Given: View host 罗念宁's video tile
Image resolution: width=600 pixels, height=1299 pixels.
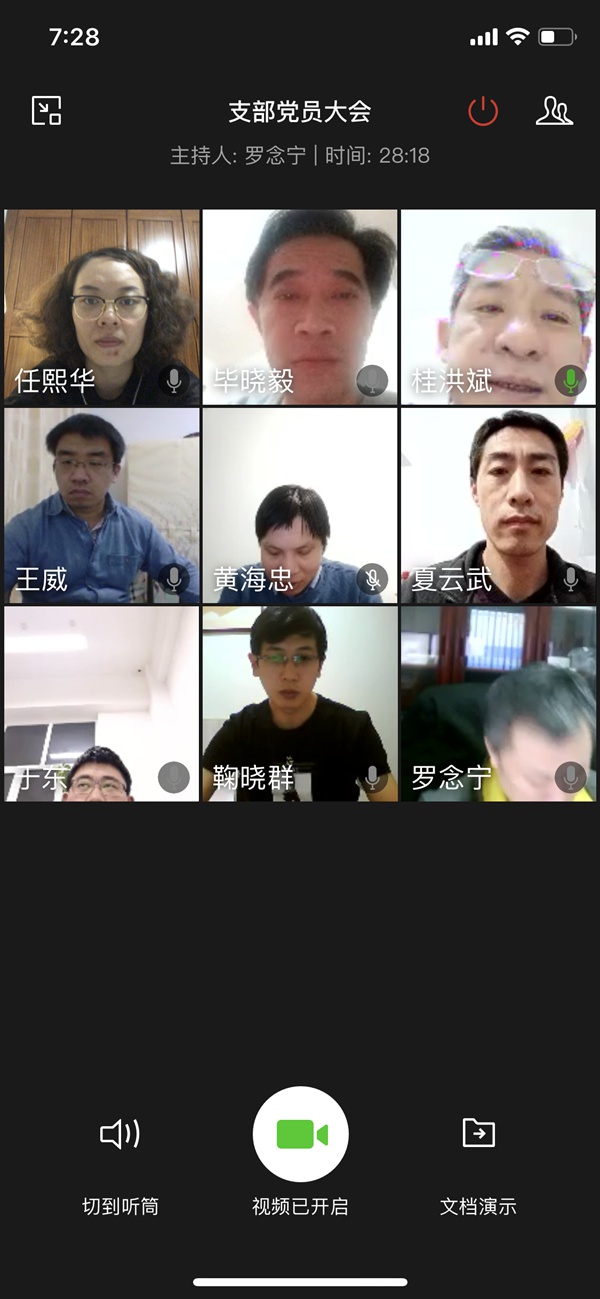Looking at the screenshot, I should click(498, 703).
